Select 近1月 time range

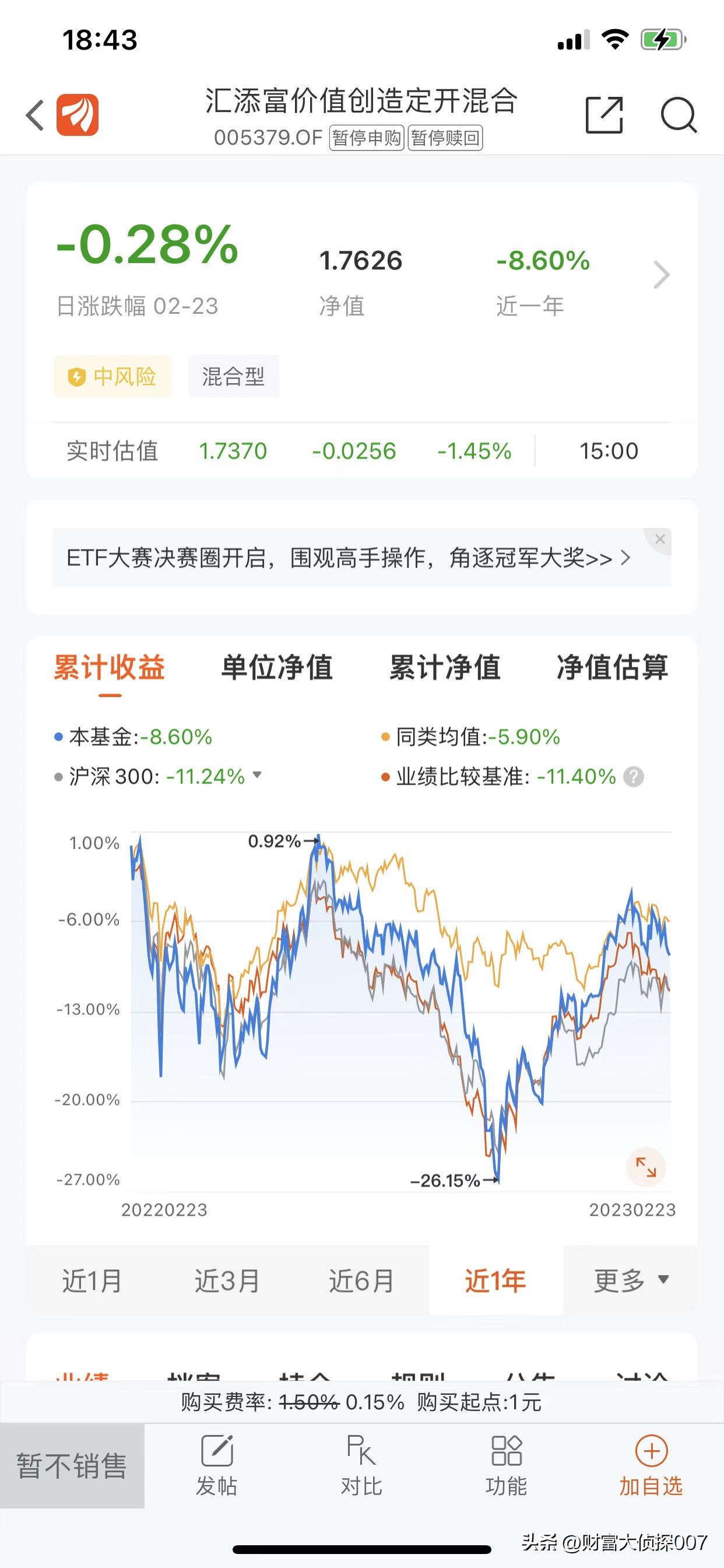coord(92,1280)
